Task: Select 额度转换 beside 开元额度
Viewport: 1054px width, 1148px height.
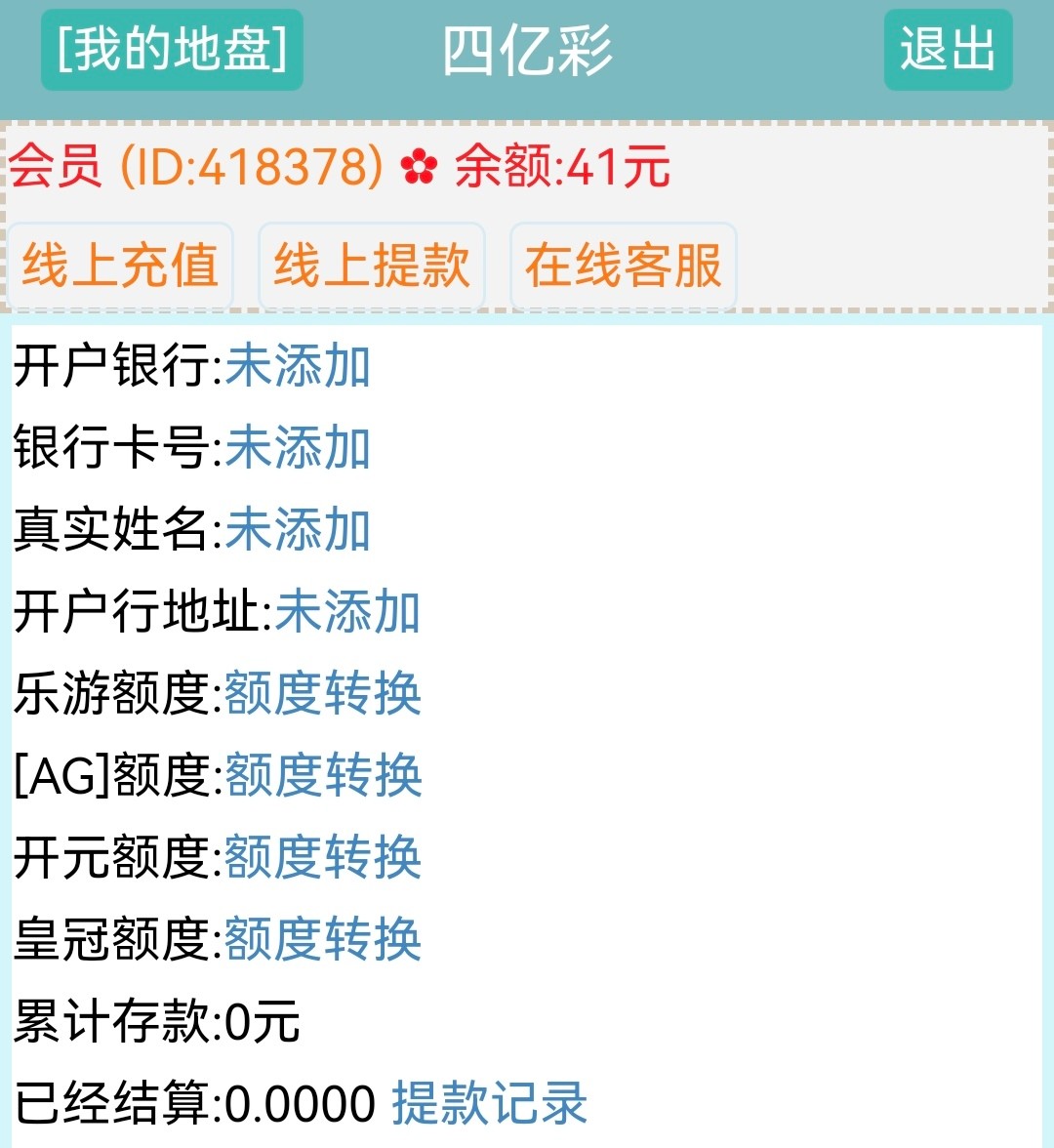Action: coord(323,858)
